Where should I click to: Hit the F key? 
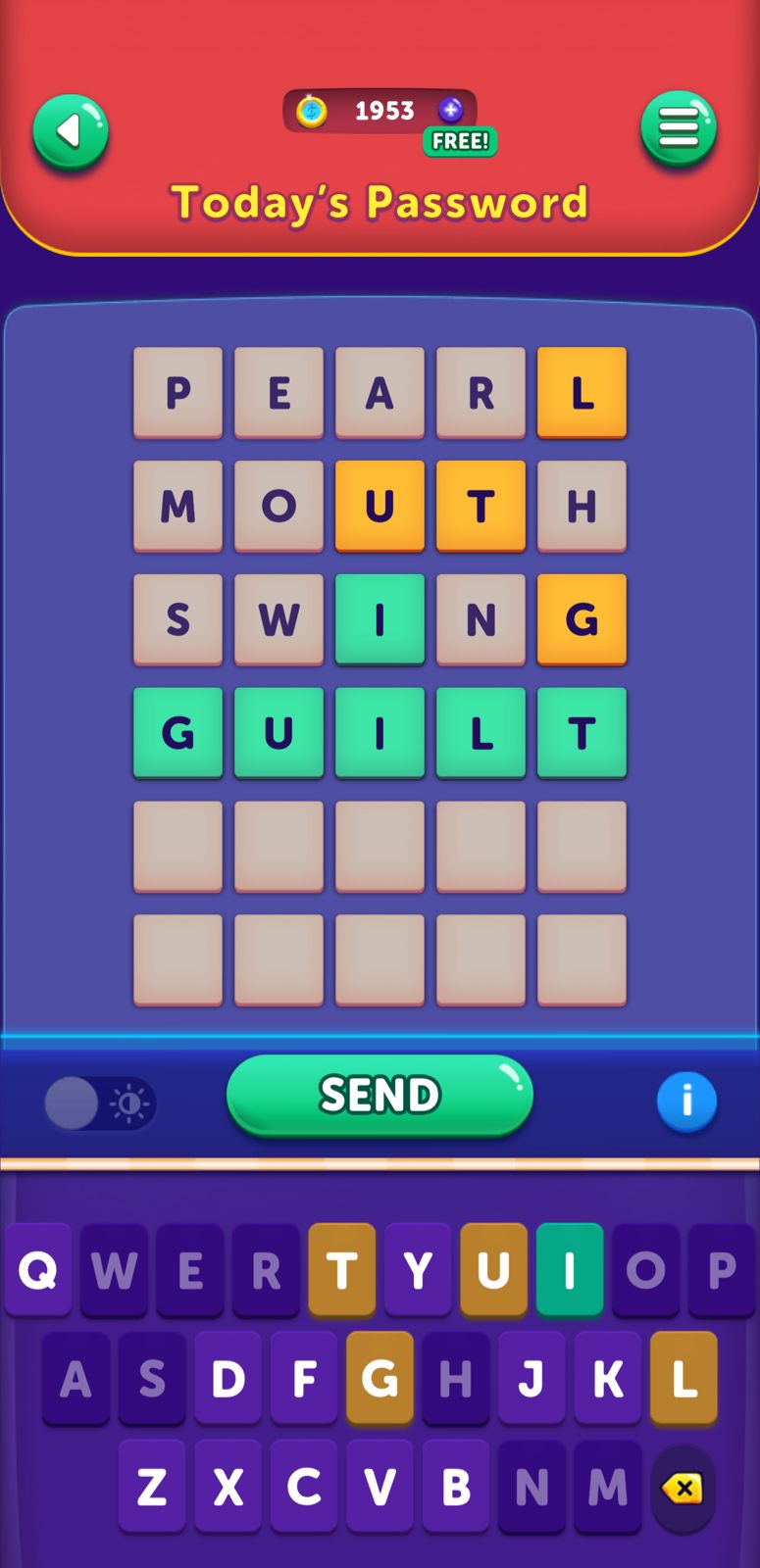click(x=304, y=1379)
